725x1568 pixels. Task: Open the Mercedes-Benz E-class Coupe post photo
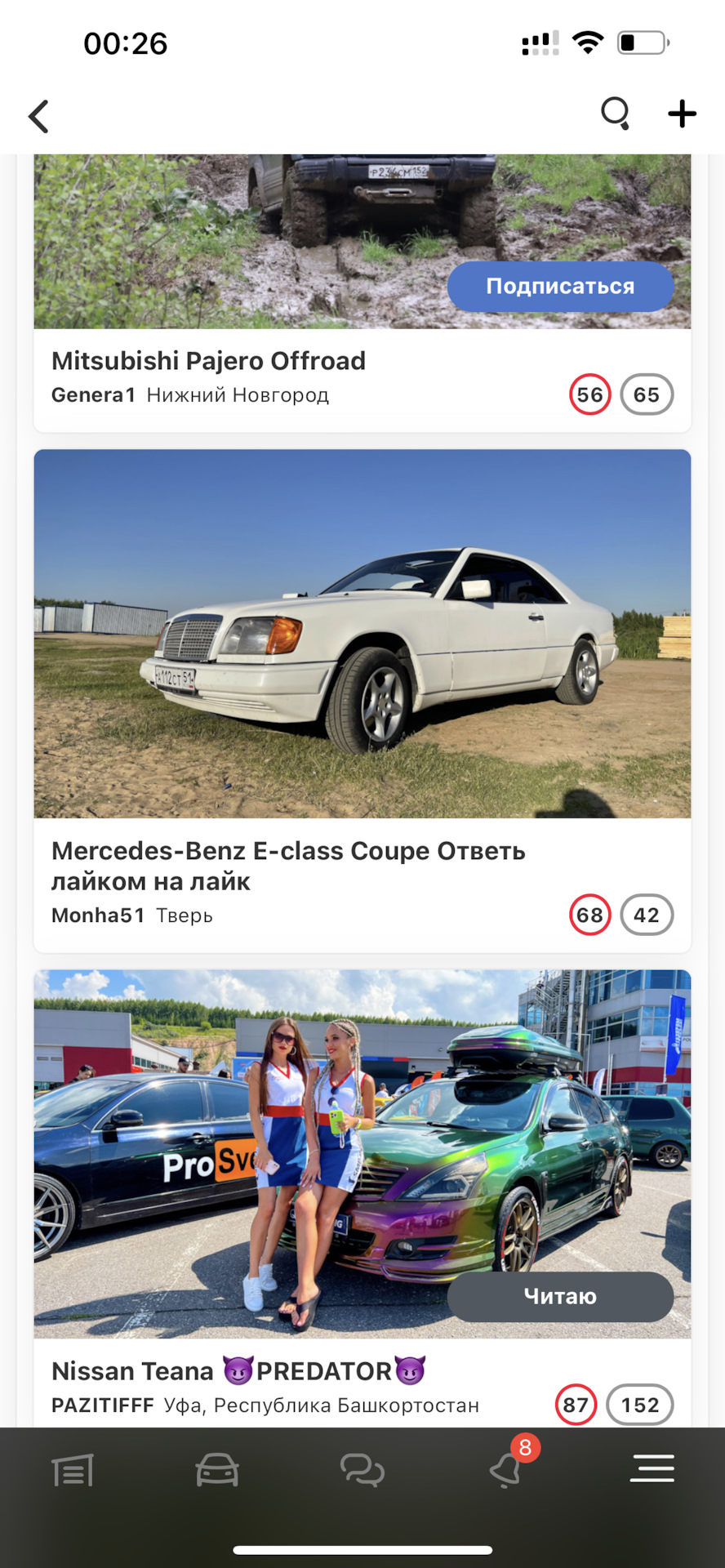click(x=362, y=634)
